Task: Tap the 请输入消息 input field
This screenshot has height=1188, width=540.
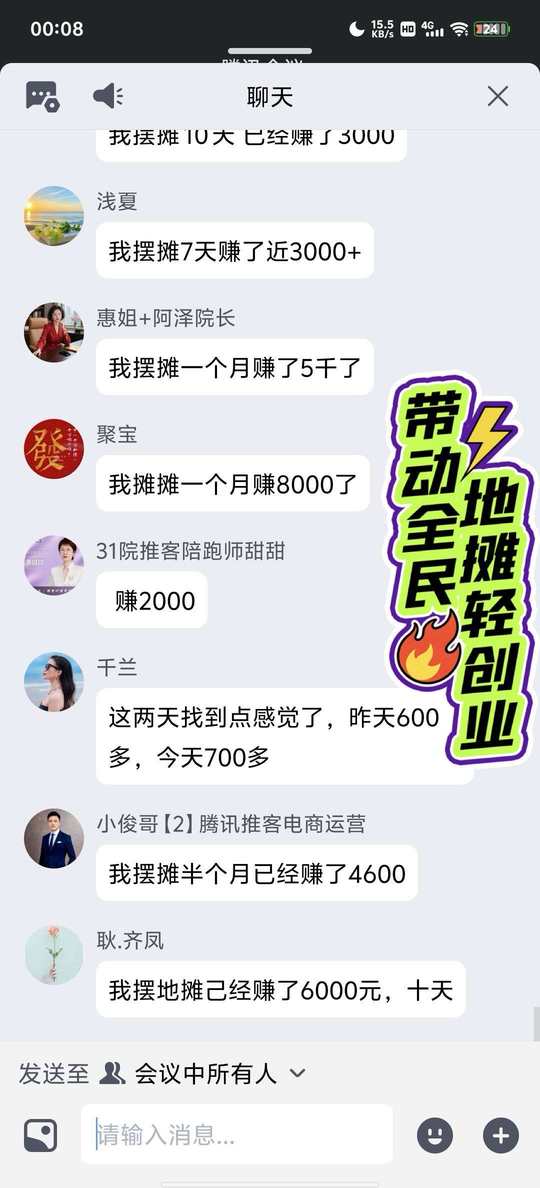Action: tap(237, 1134)
